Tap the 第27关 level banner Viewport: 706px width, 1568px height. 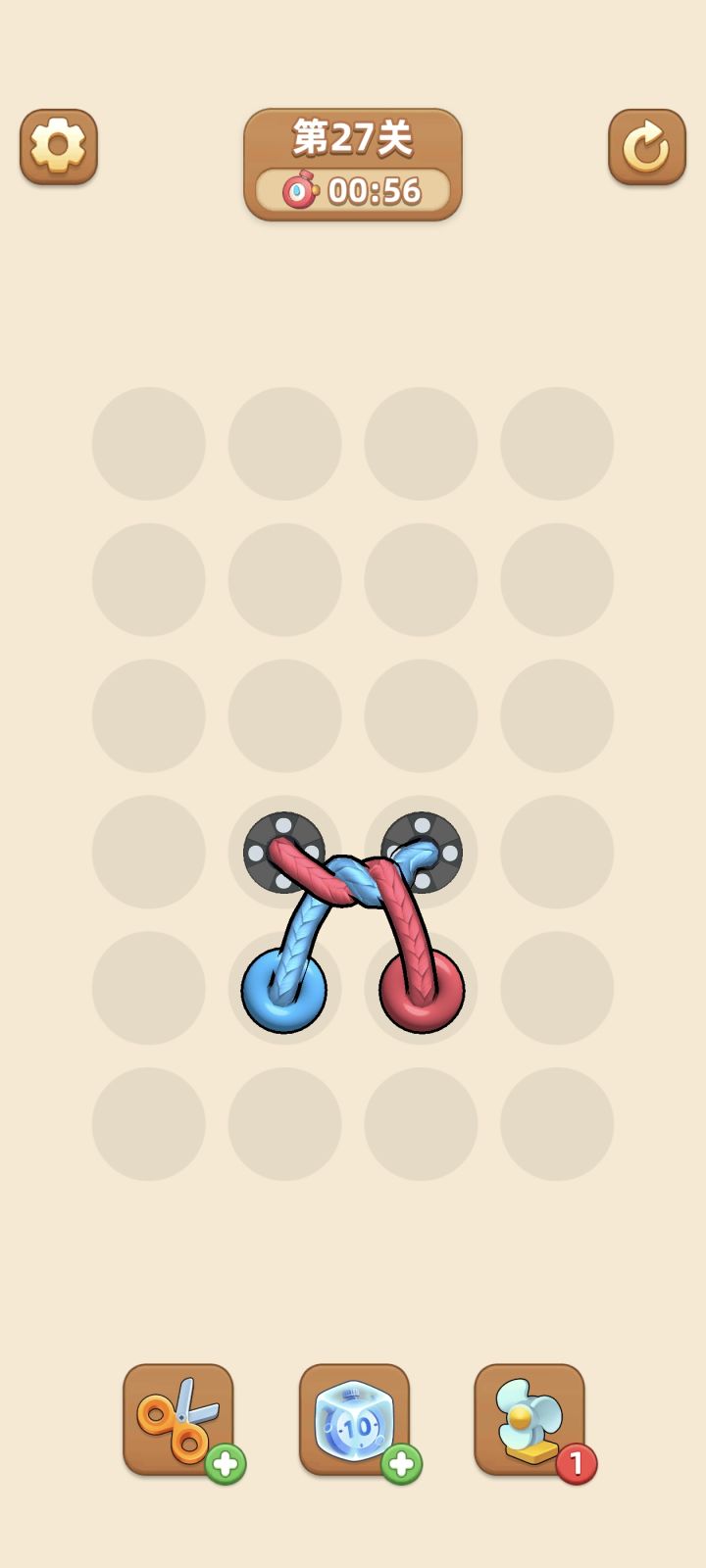tap(353, 138)
